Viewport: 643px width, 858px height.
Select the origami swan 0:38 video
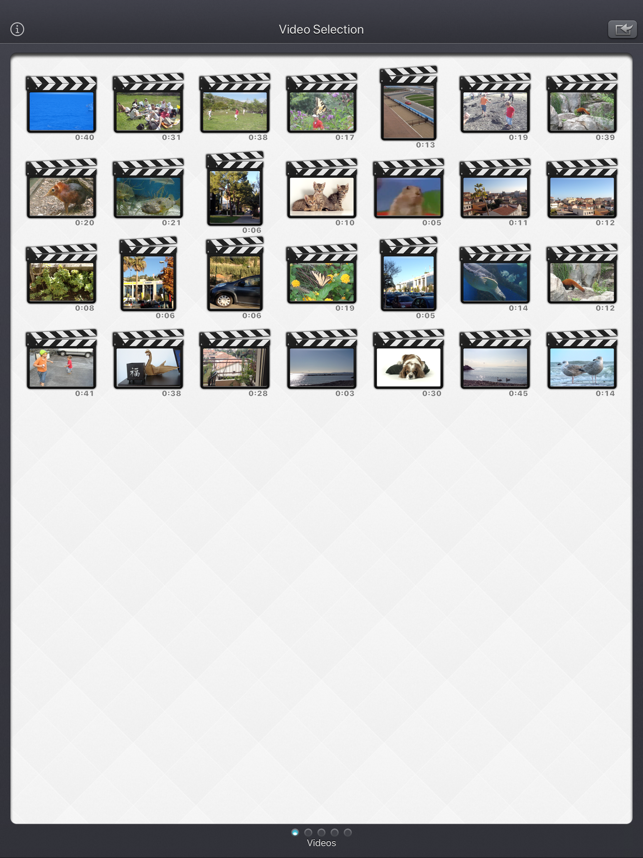click(x=148, y=366)
